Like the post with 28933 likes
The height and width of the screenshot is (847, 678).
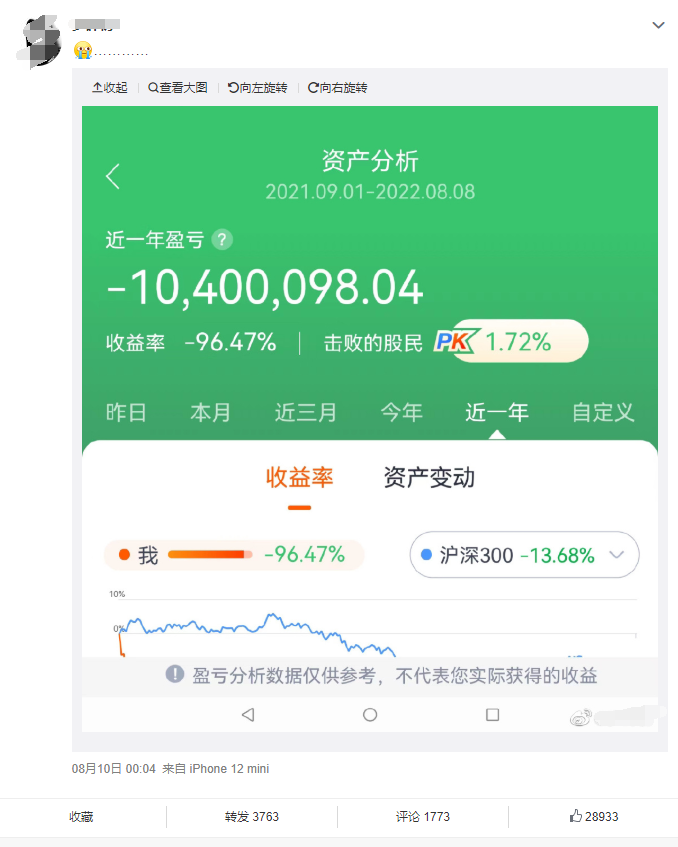point(594,817)
